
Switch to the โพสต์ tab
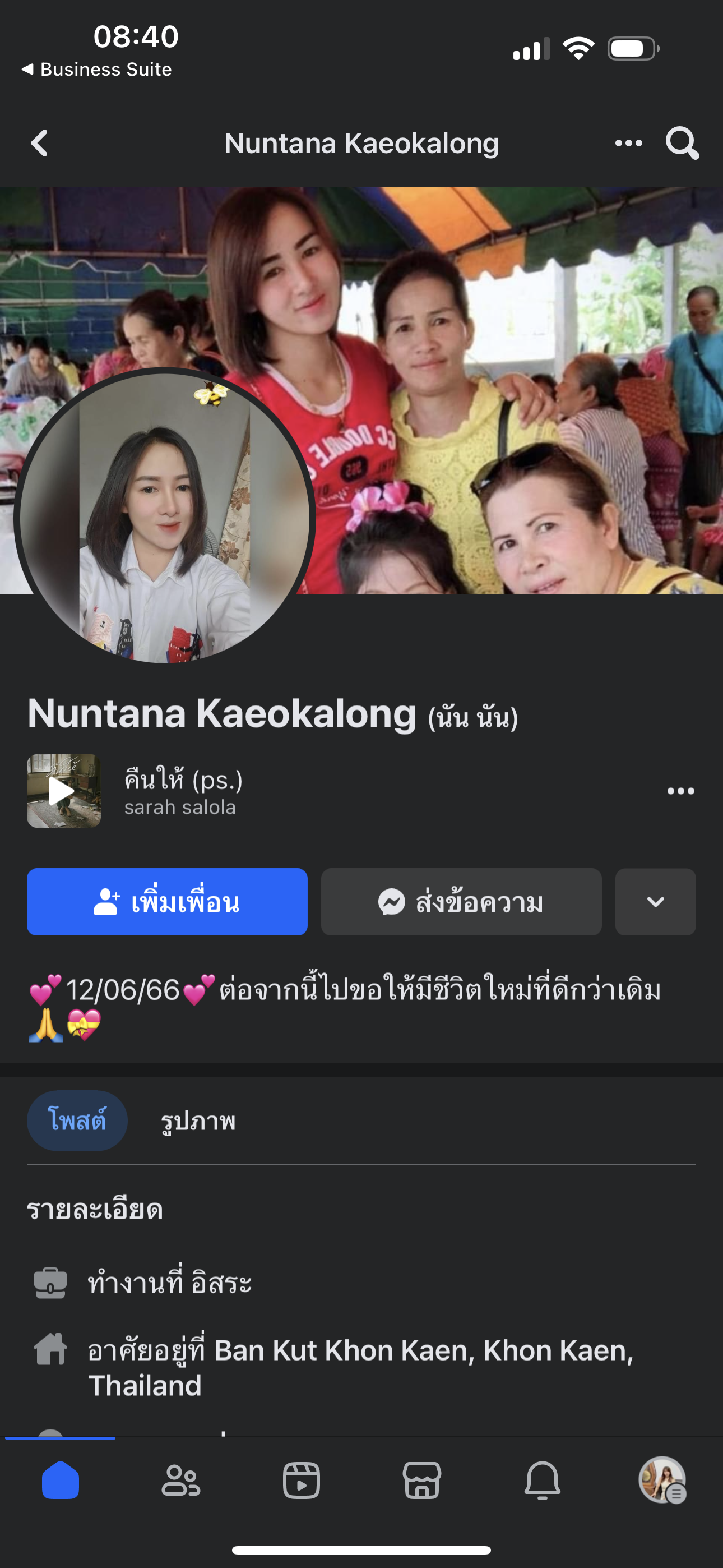(x=77, y=1120)
